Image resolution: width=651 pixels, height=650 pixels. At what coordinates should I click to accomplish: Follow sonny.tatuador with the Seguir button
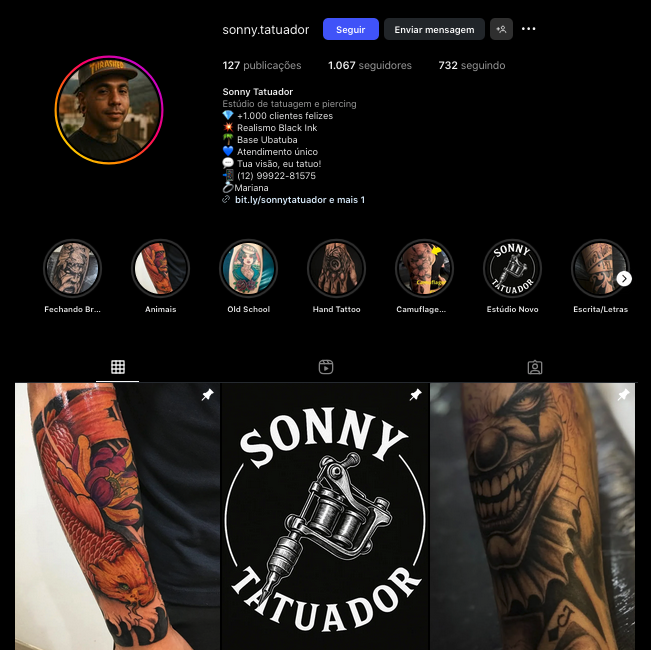pyautogui.click(x=350, y=29)
